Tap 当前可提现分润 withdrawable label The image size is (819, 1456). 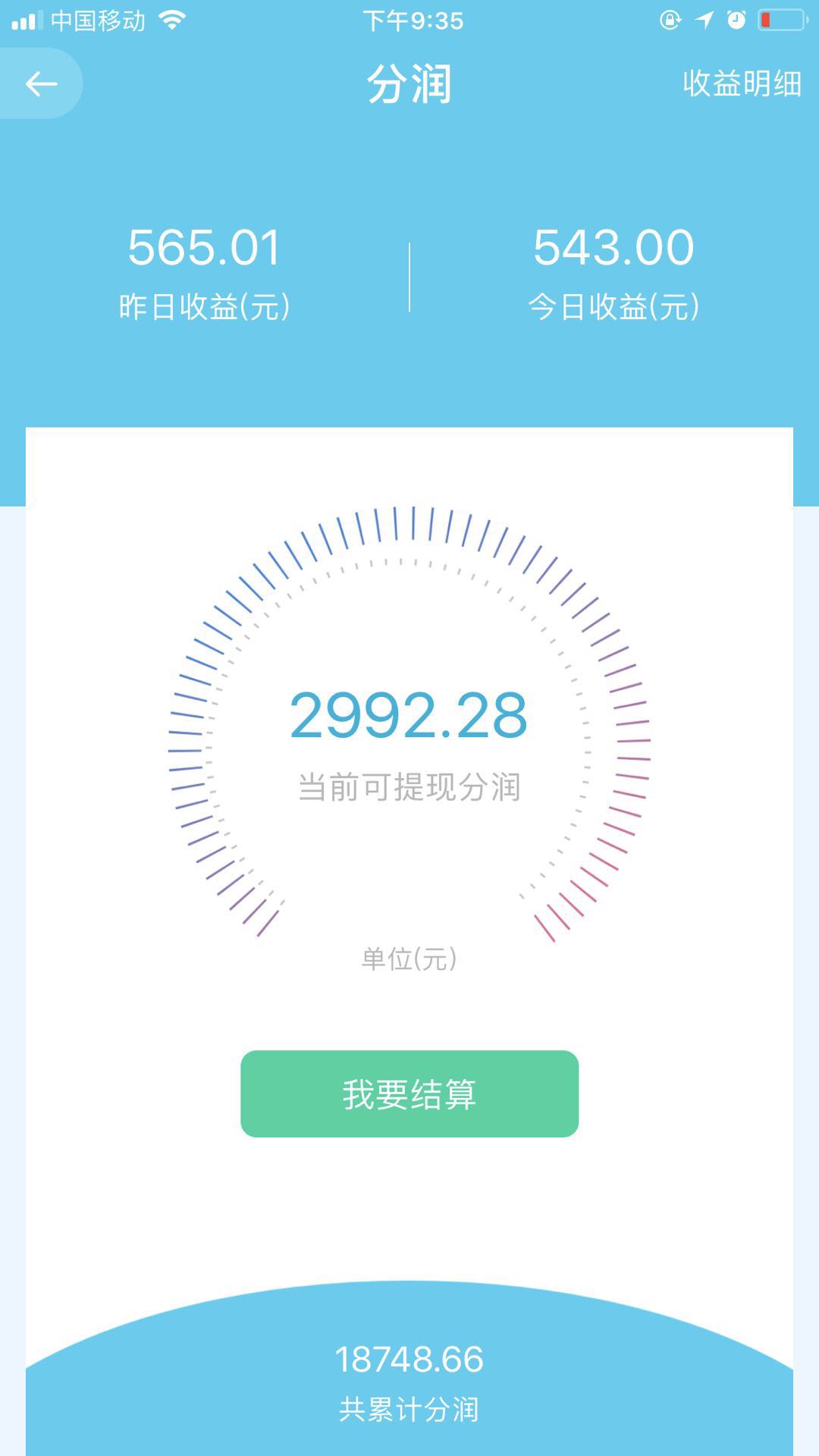409,789
